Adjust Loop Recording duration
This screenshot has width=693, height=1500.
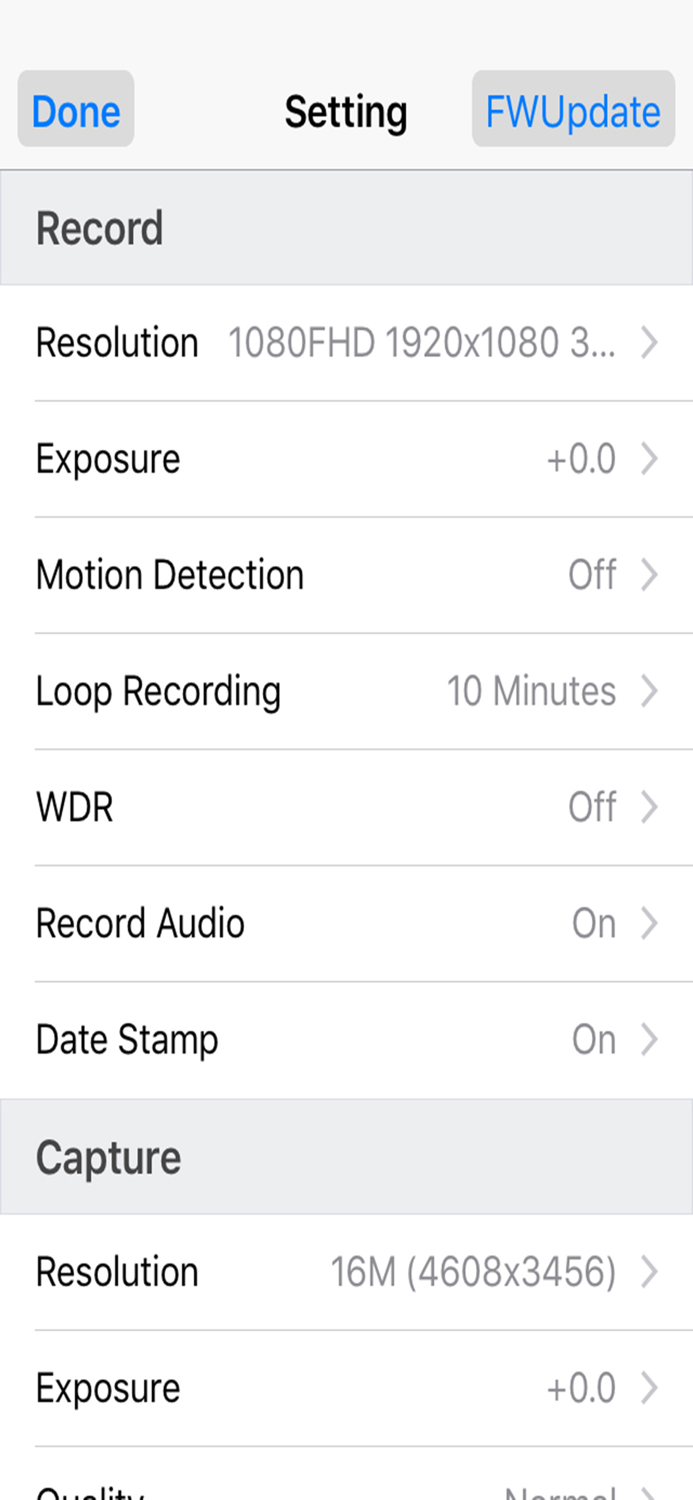346,691
